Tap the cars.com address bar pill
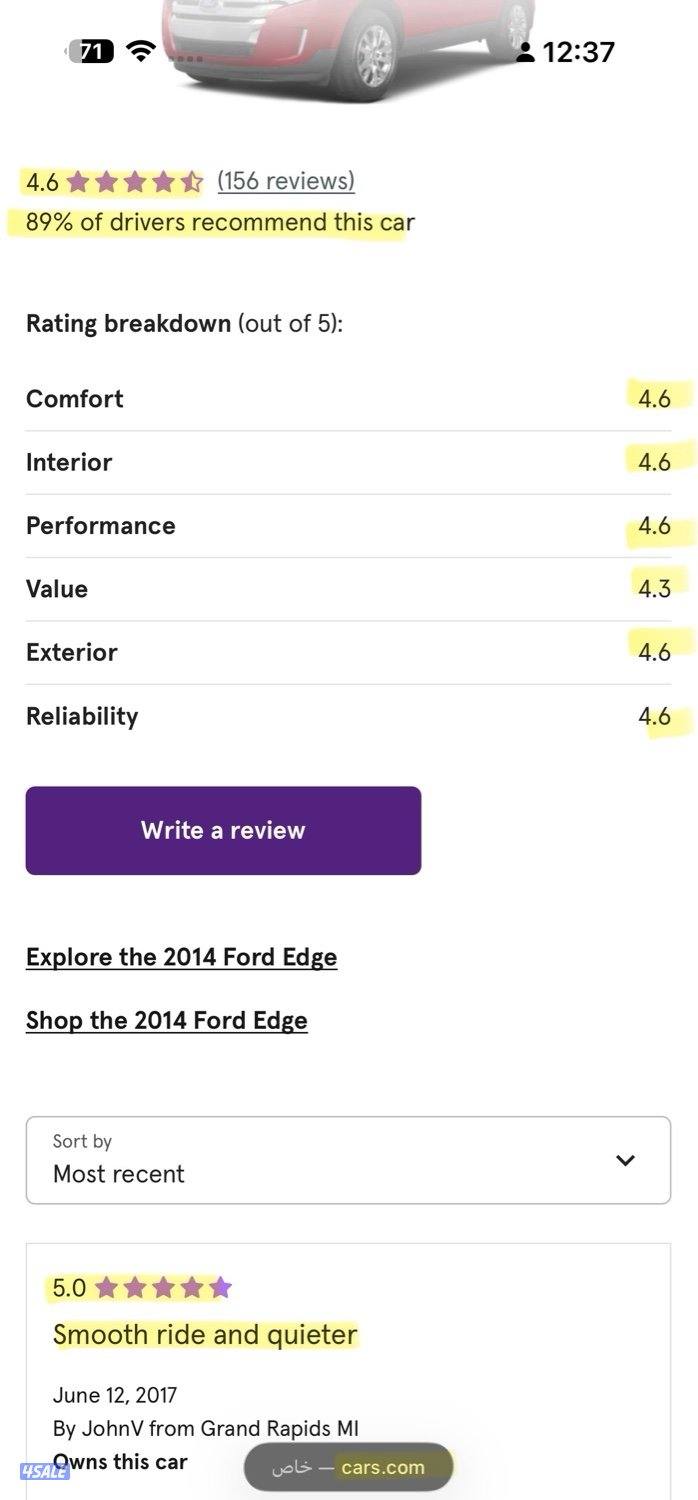Viewport: 698px width, 1500px height. (348, 1467)
